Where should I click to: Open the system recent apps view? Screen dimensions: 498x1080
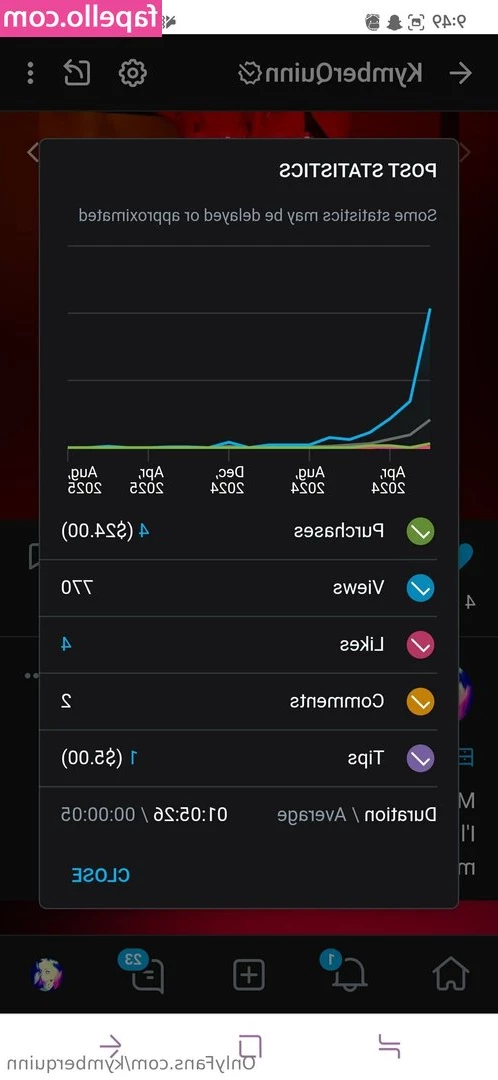click(x=390, y=1047)
